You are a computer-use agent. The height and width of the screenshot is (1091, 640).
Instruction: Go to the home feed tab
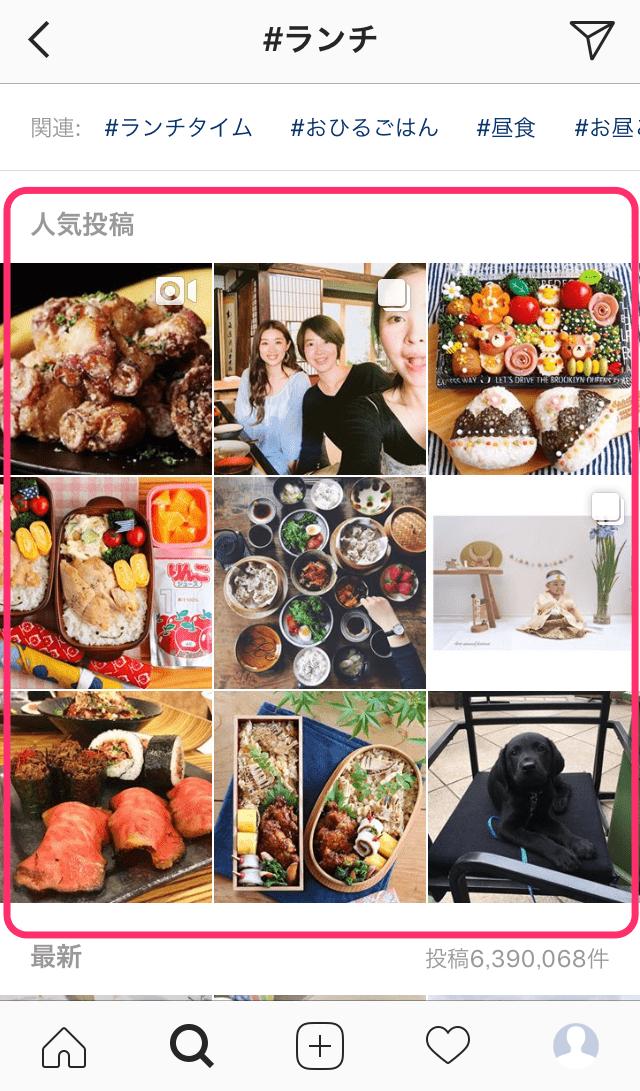tap(64, 1046)
